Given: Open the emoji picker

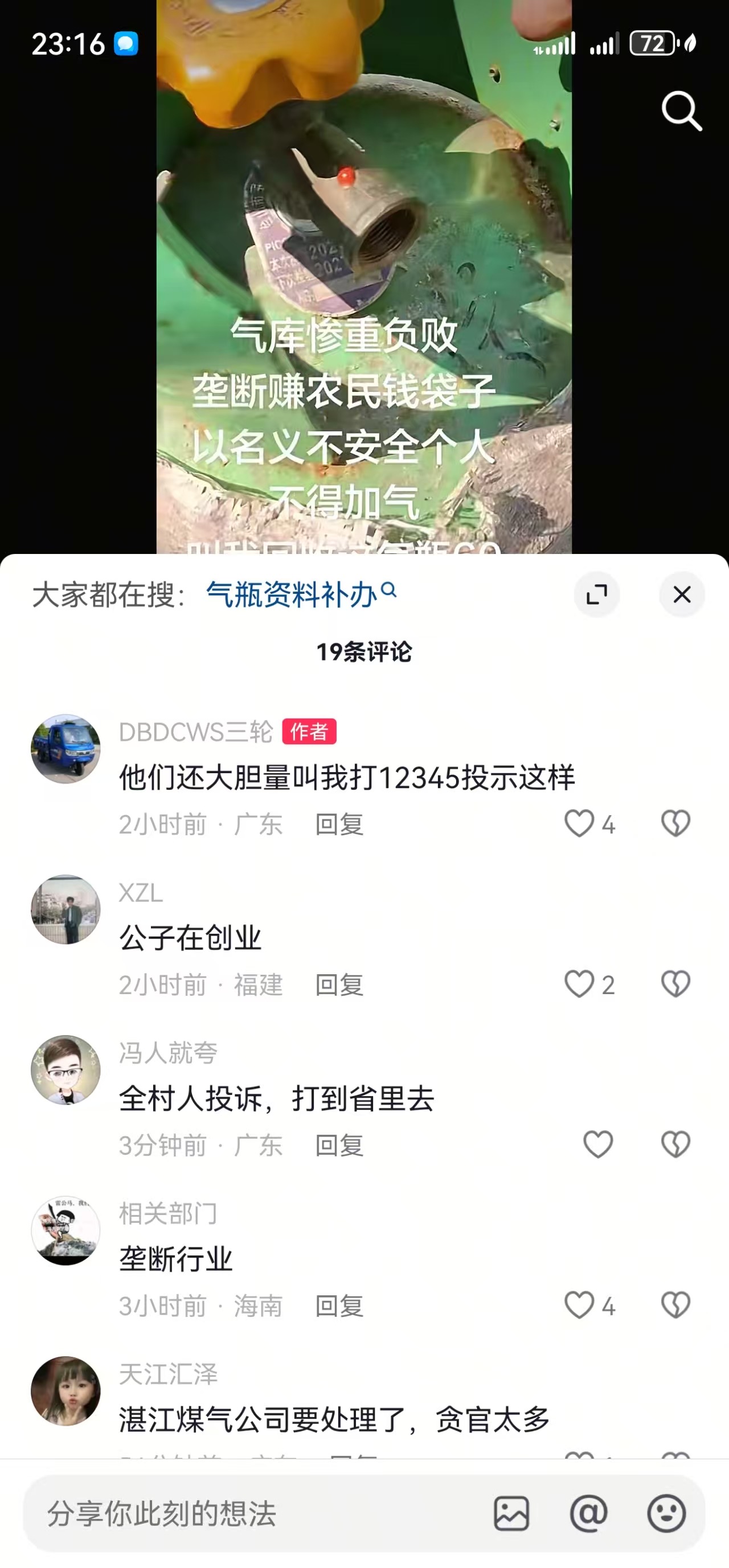Looking at the screenshot, I should pyautogui.click(x=666, y=1513).
